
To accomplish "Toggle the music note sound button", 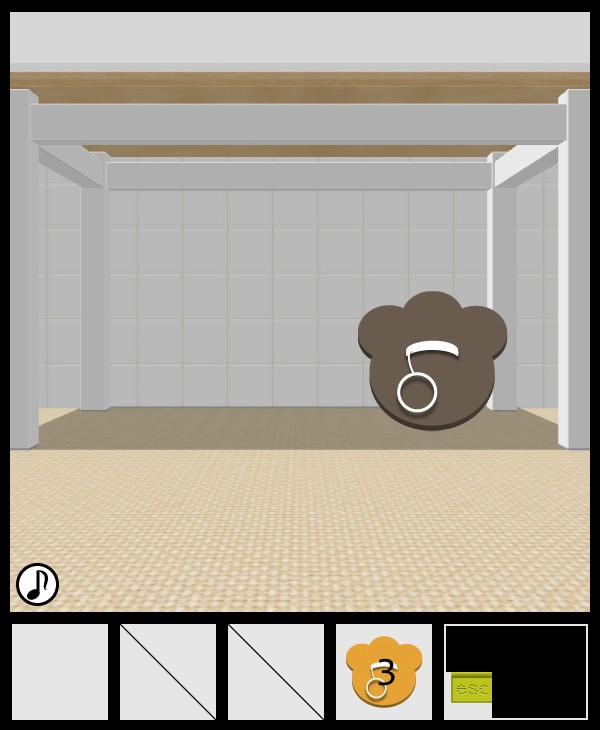I will click(37, 584).
